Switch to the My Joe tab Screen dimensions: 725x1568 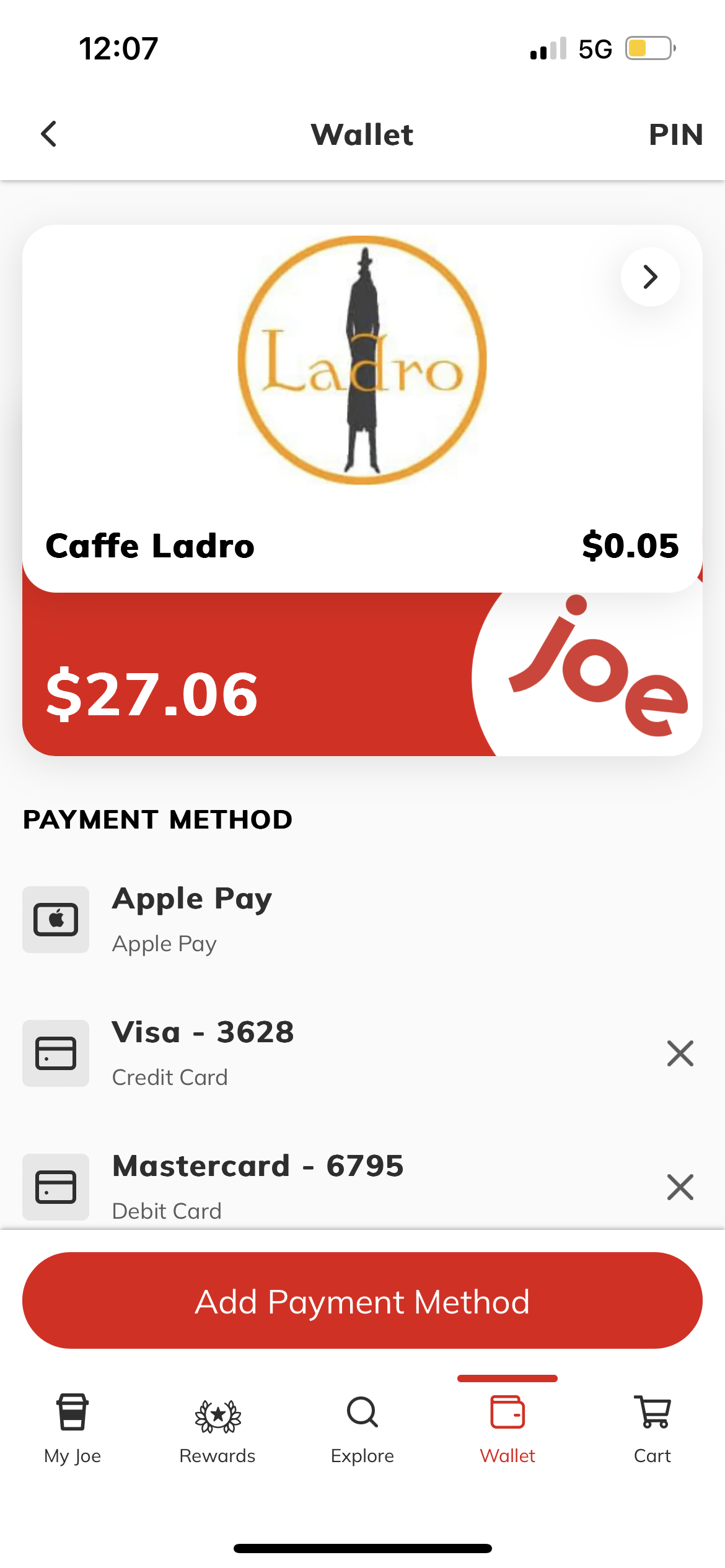(72, 1428)
